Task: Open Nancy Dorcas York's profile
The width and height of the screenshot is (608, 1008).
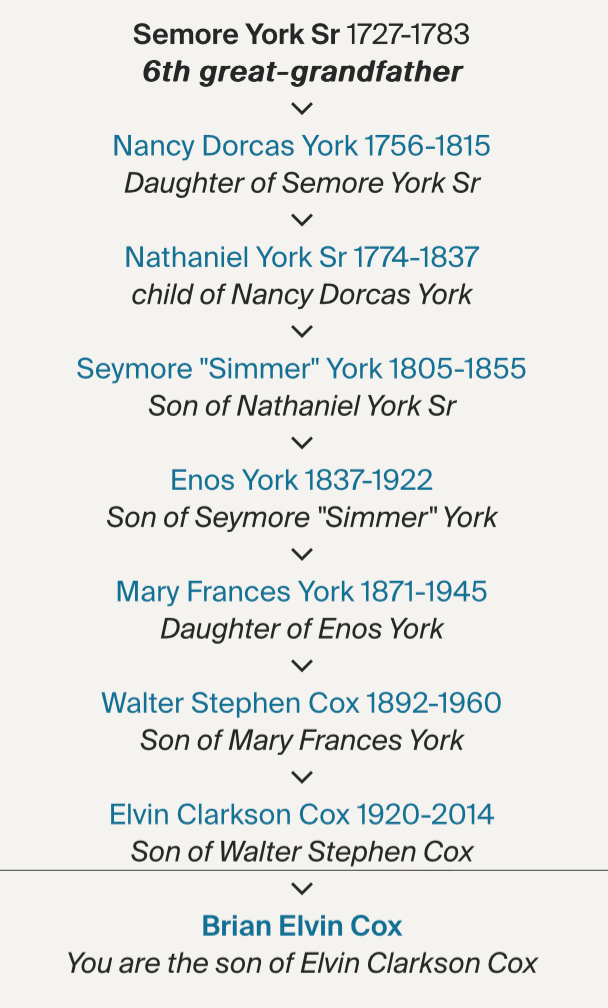Action: pyautogui.click(x=301, y=146)
